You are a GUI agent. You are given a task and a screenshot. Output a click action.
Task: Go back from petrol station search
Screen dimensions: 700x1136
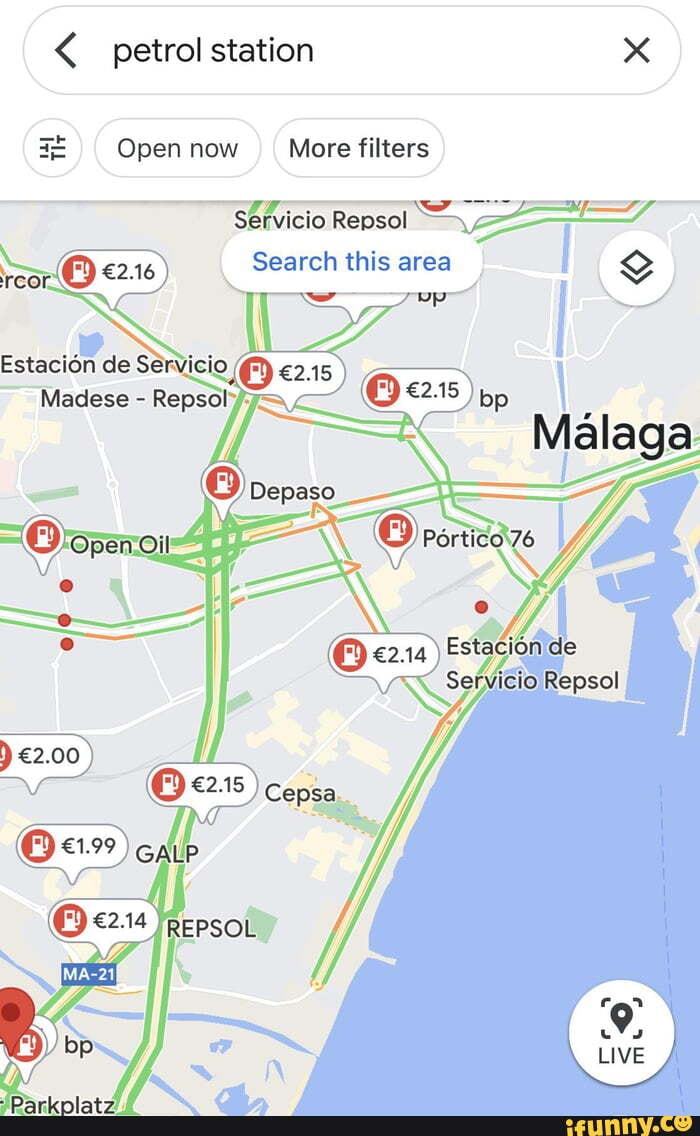click(66, 50)
